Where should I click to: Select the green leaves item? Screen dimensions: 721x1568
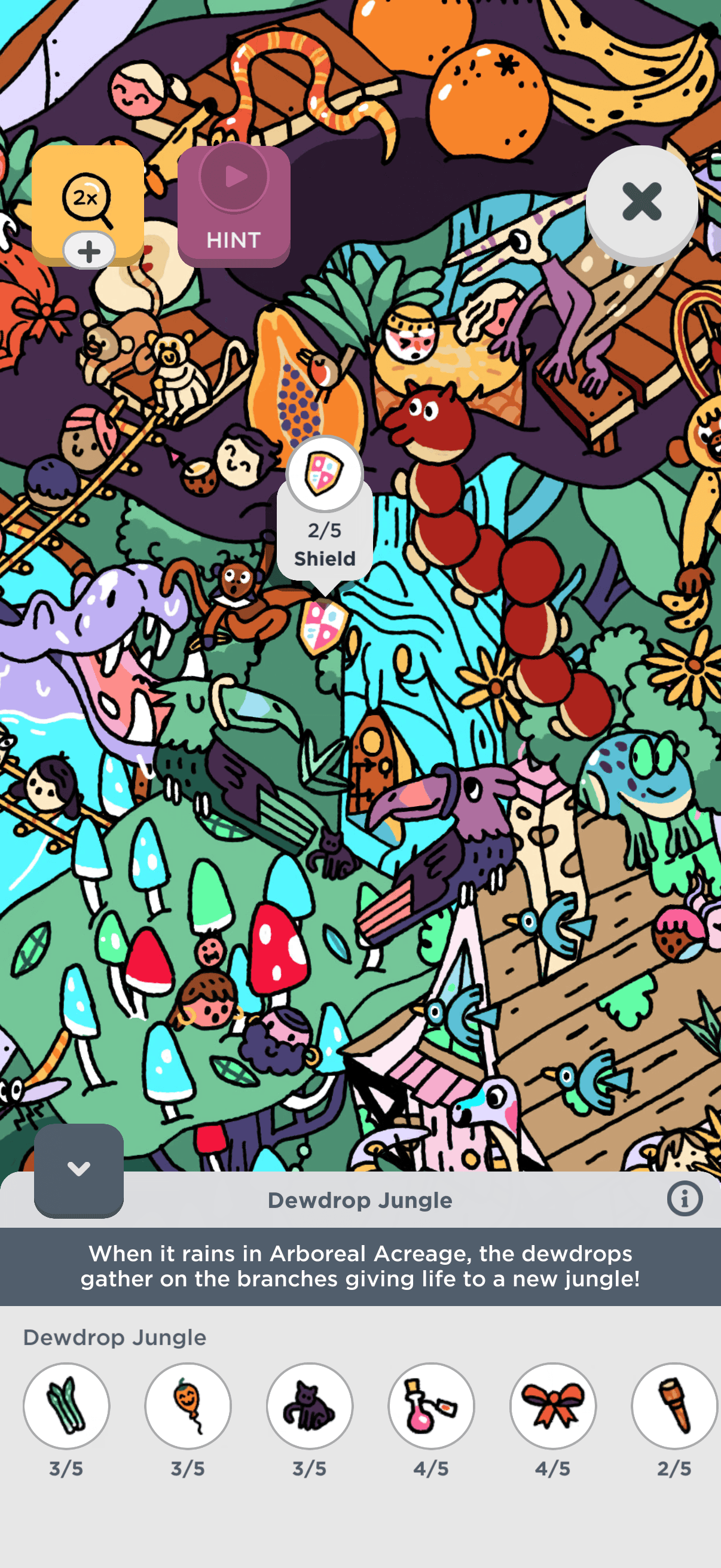pos(66,1405)
